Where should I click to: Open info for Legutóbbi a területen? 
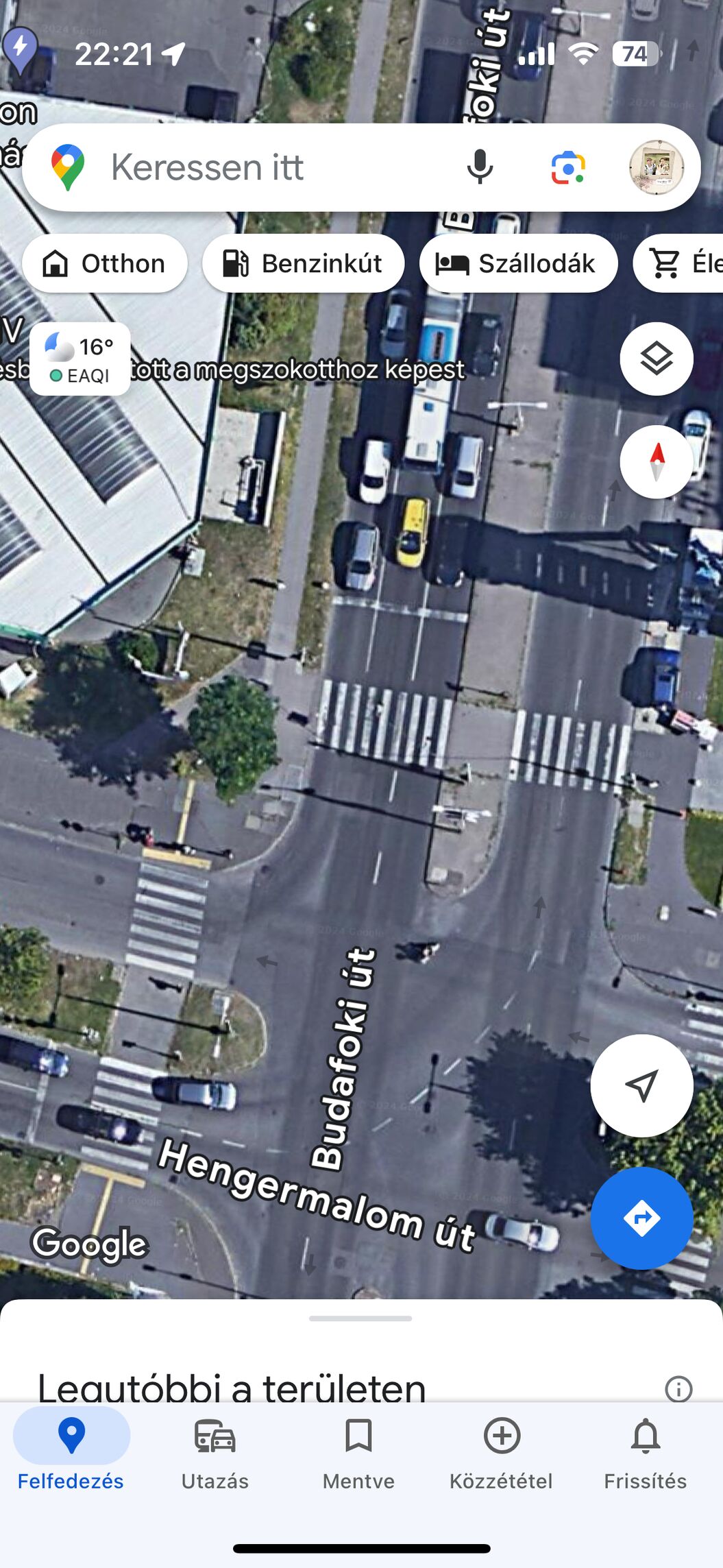(678, 1389)
